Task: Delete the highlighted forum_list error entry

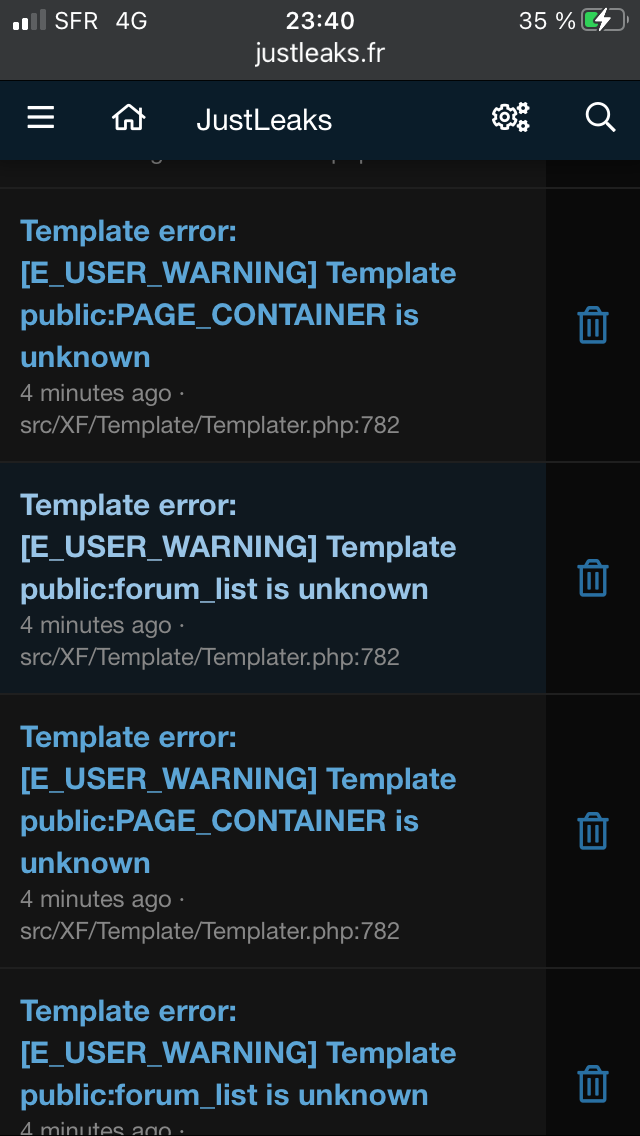Action: (593, 578)
